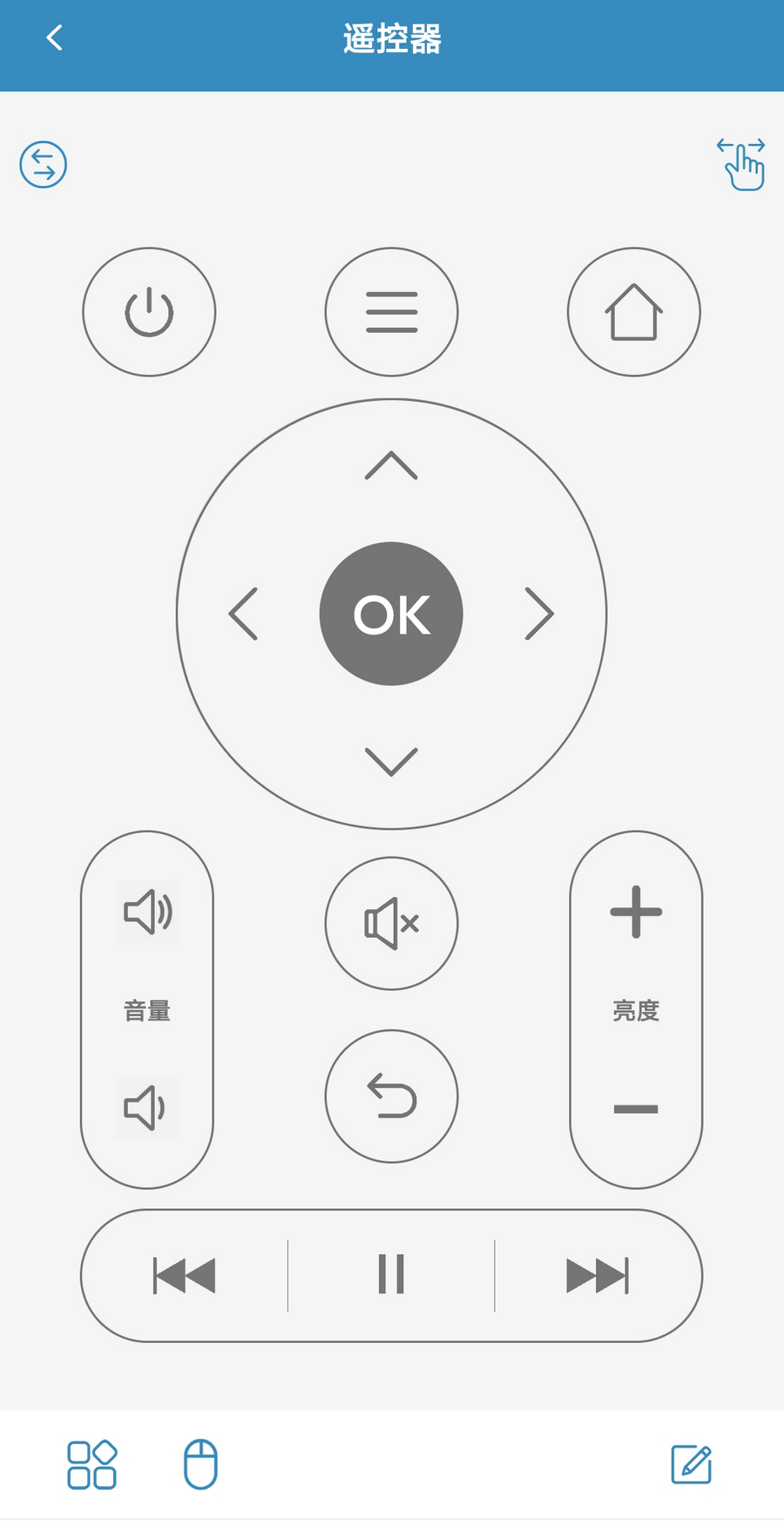Screen dimensions: 784x1534
Task: Tap the swap device icon
Action: [x=44, y=165]
